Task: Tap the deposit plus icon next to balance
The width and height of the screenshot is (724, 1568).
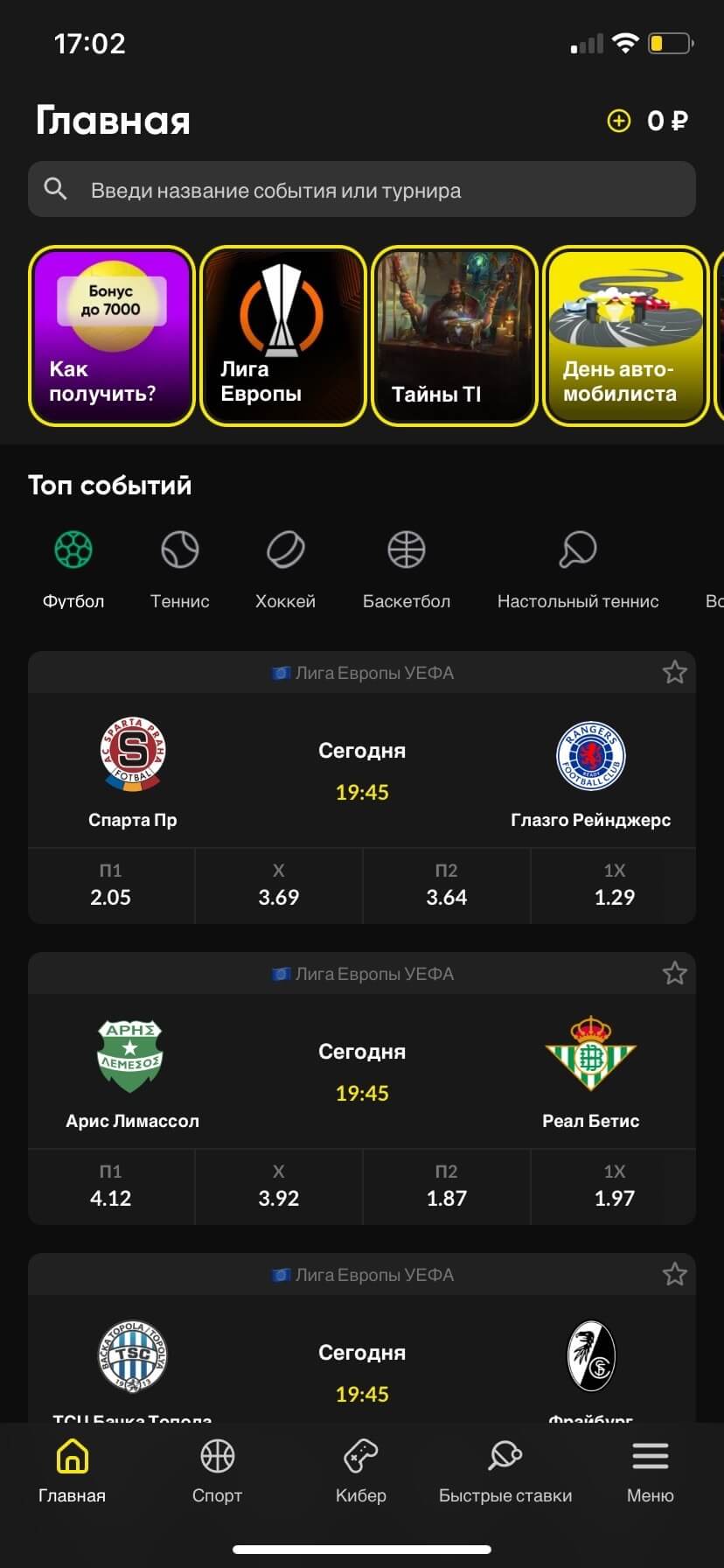Action: [x=619, y=121]
